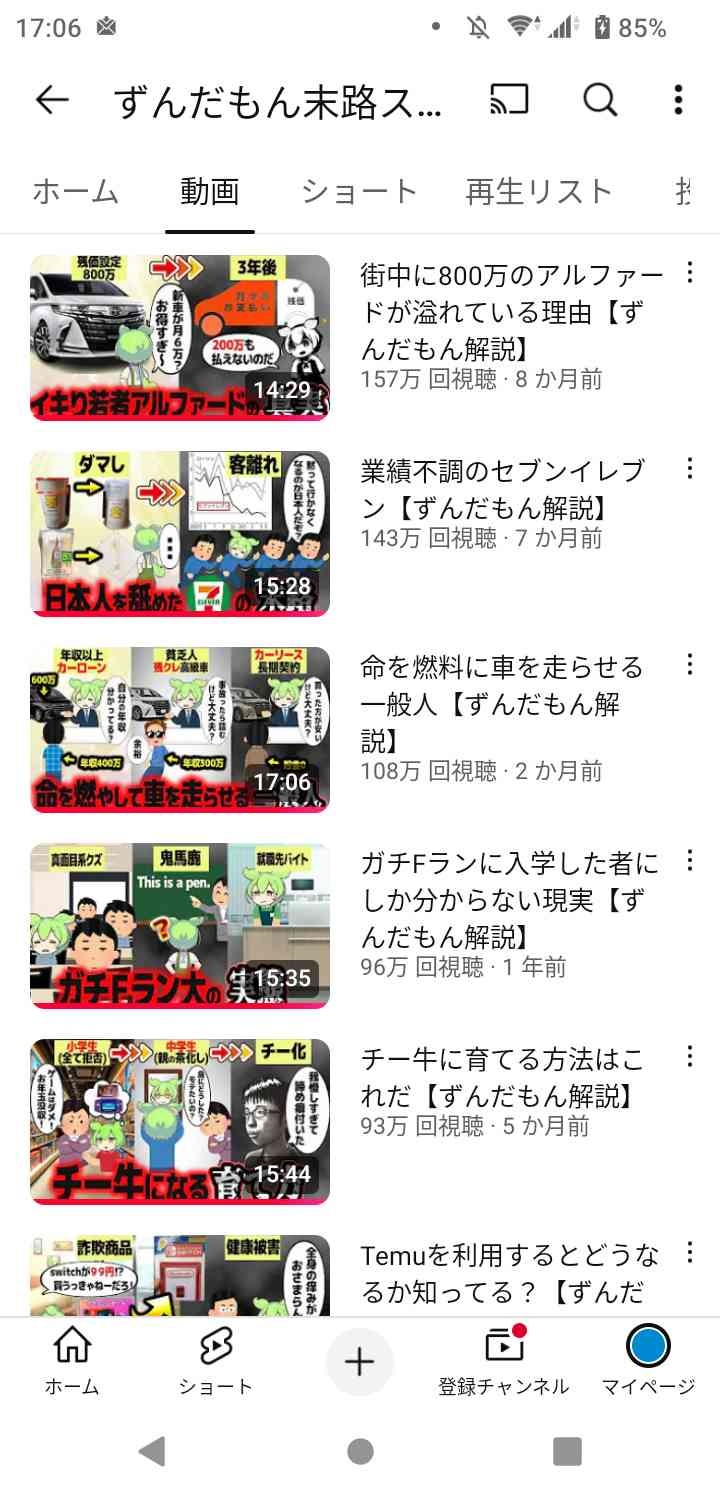Open the app bar overflow menu
720x1496 pixels.
678,100
